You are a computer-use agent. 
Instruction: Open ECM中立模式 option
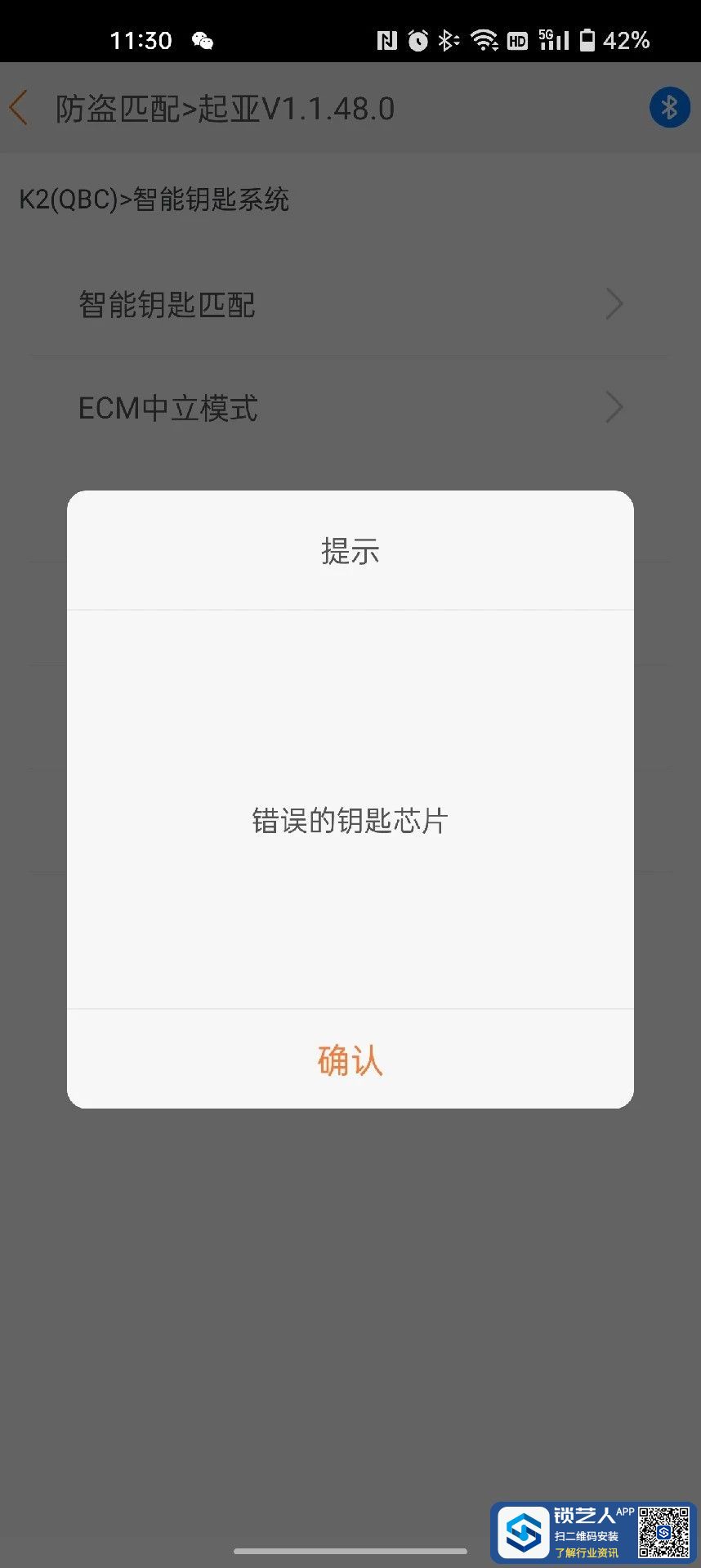tap(350, 407)
